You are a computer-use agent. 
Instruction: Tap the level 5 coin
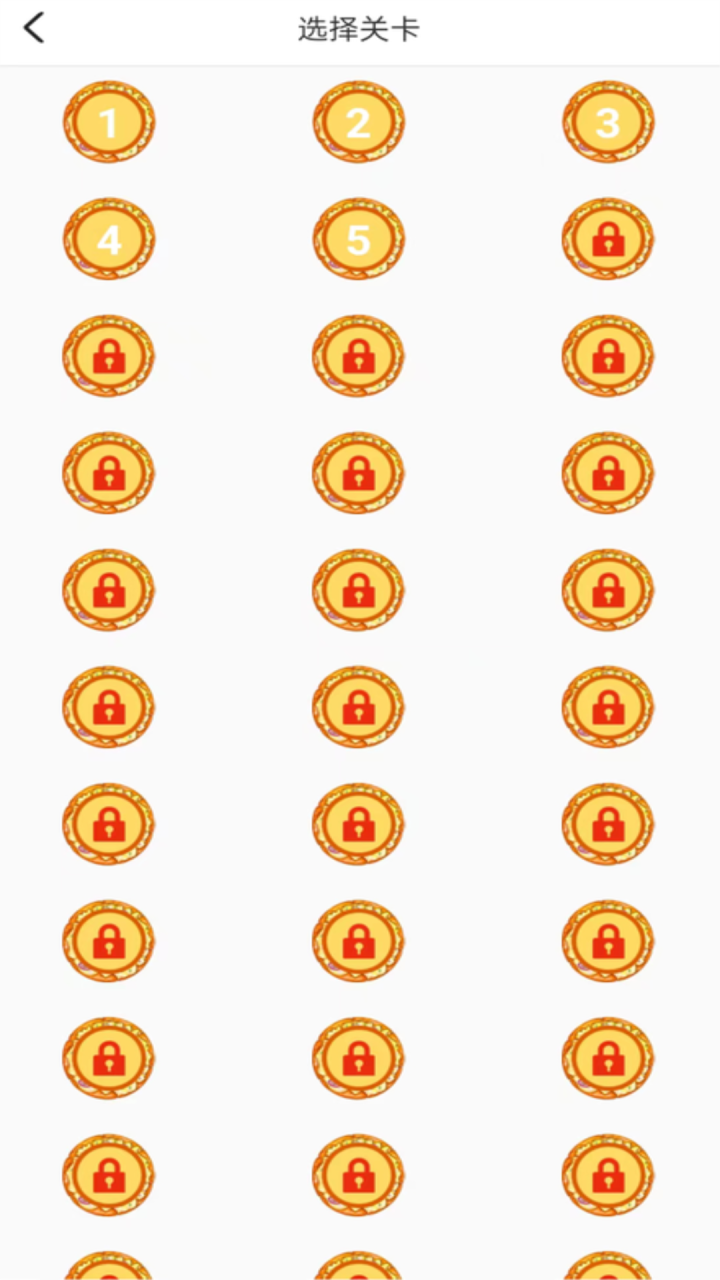(359, 239)
